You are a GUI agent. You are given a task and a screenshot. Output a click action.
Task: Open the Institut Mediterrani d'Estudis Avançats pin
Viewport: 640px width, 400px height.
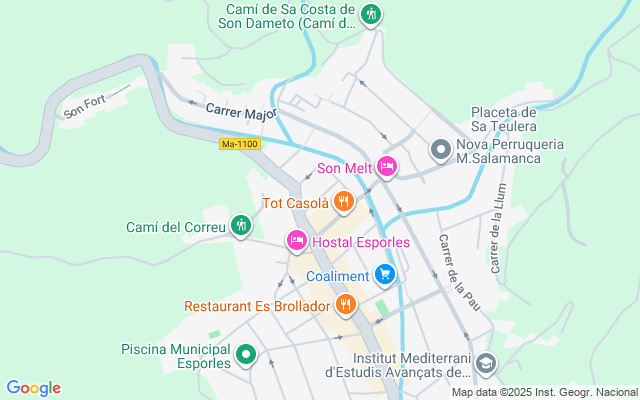click(486, 363)
